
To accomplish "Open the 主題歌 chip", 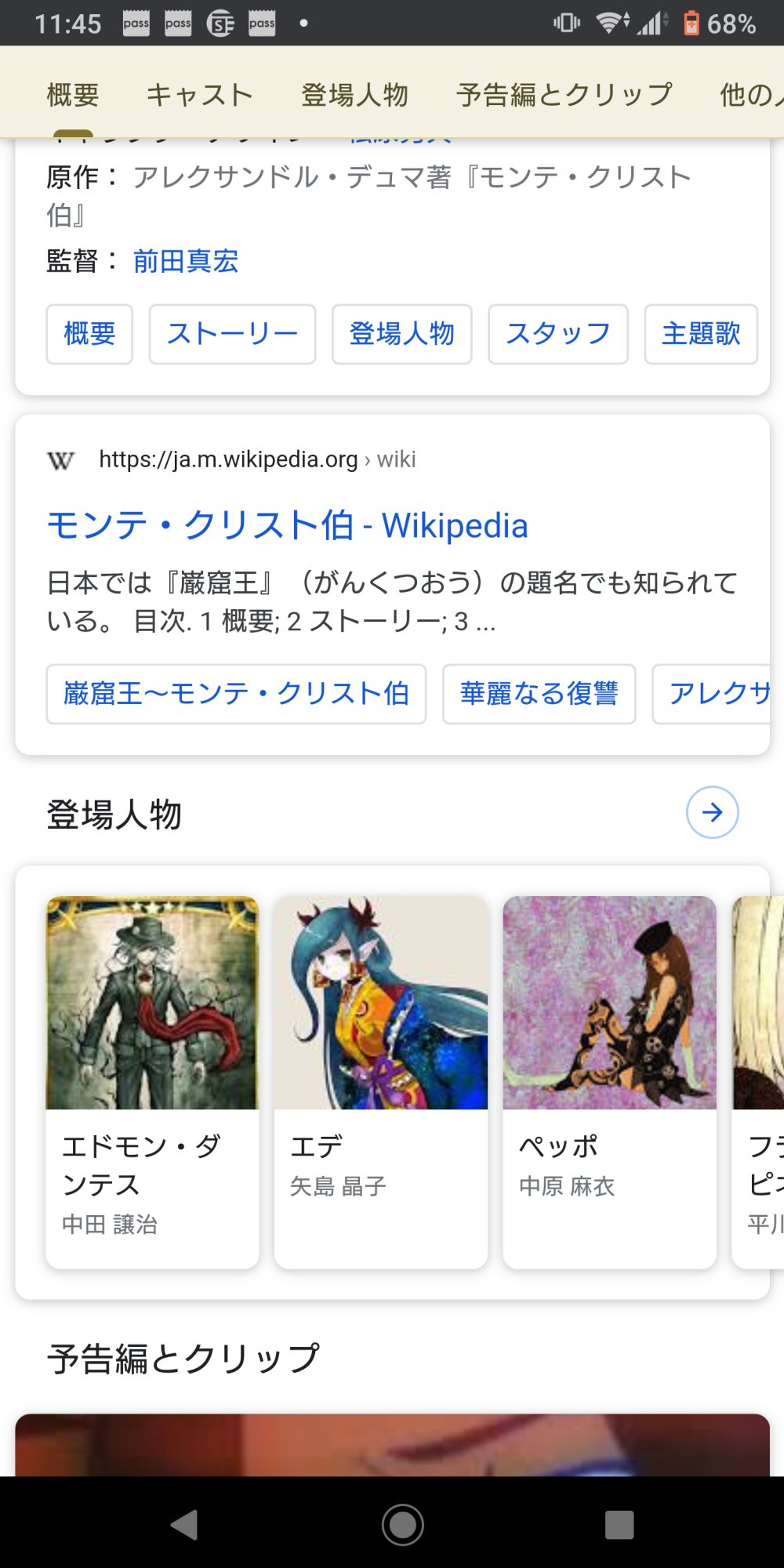I will point(700,334).
